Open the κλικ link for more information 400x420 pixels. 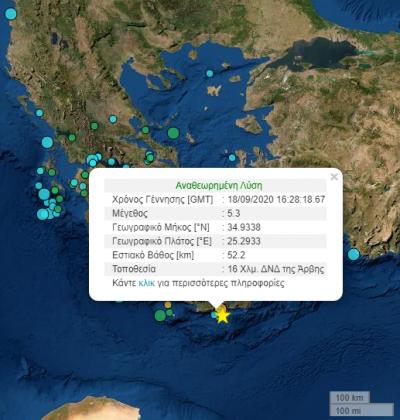[x=147, y=283]
